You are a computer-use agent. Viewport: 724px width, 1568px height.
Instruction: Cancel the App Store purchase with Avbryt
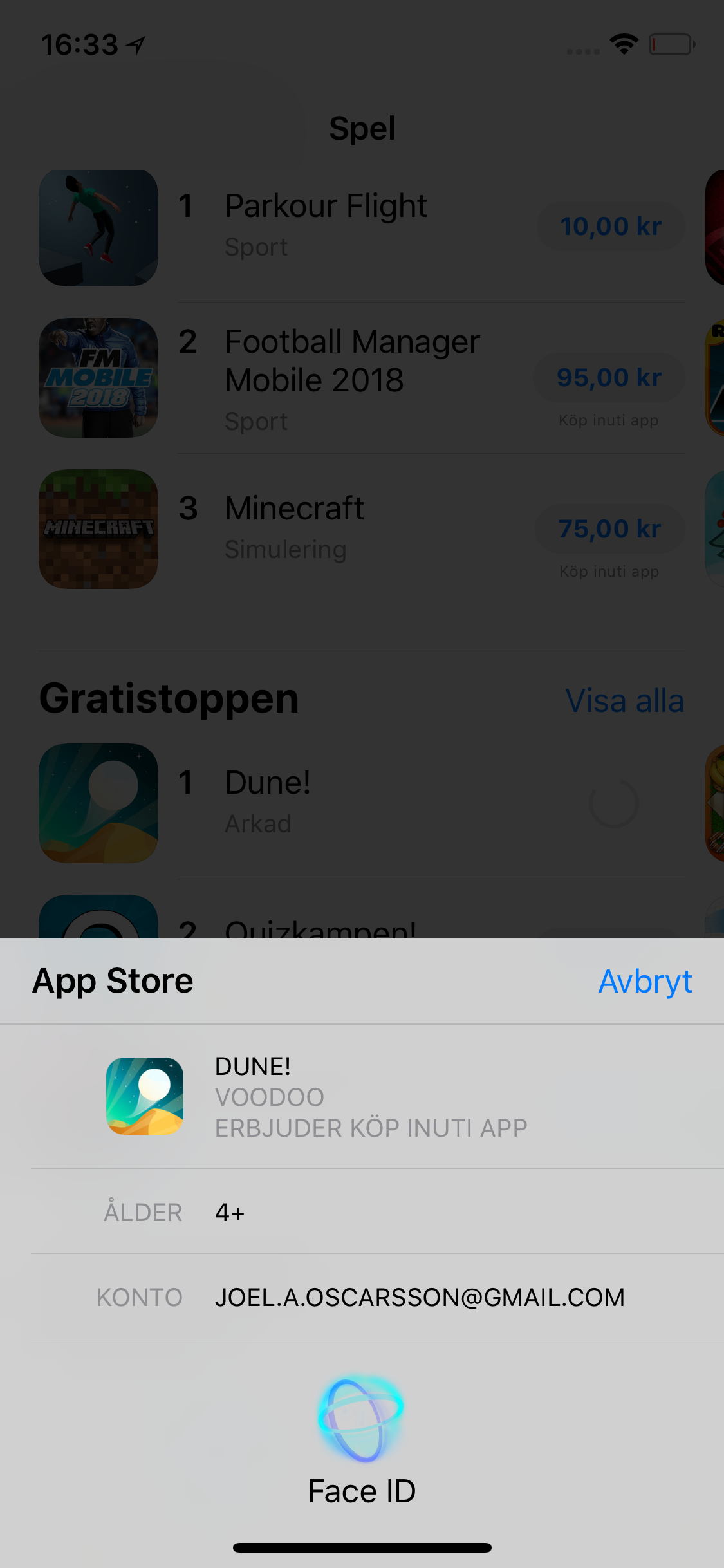[x=645, y=982]
